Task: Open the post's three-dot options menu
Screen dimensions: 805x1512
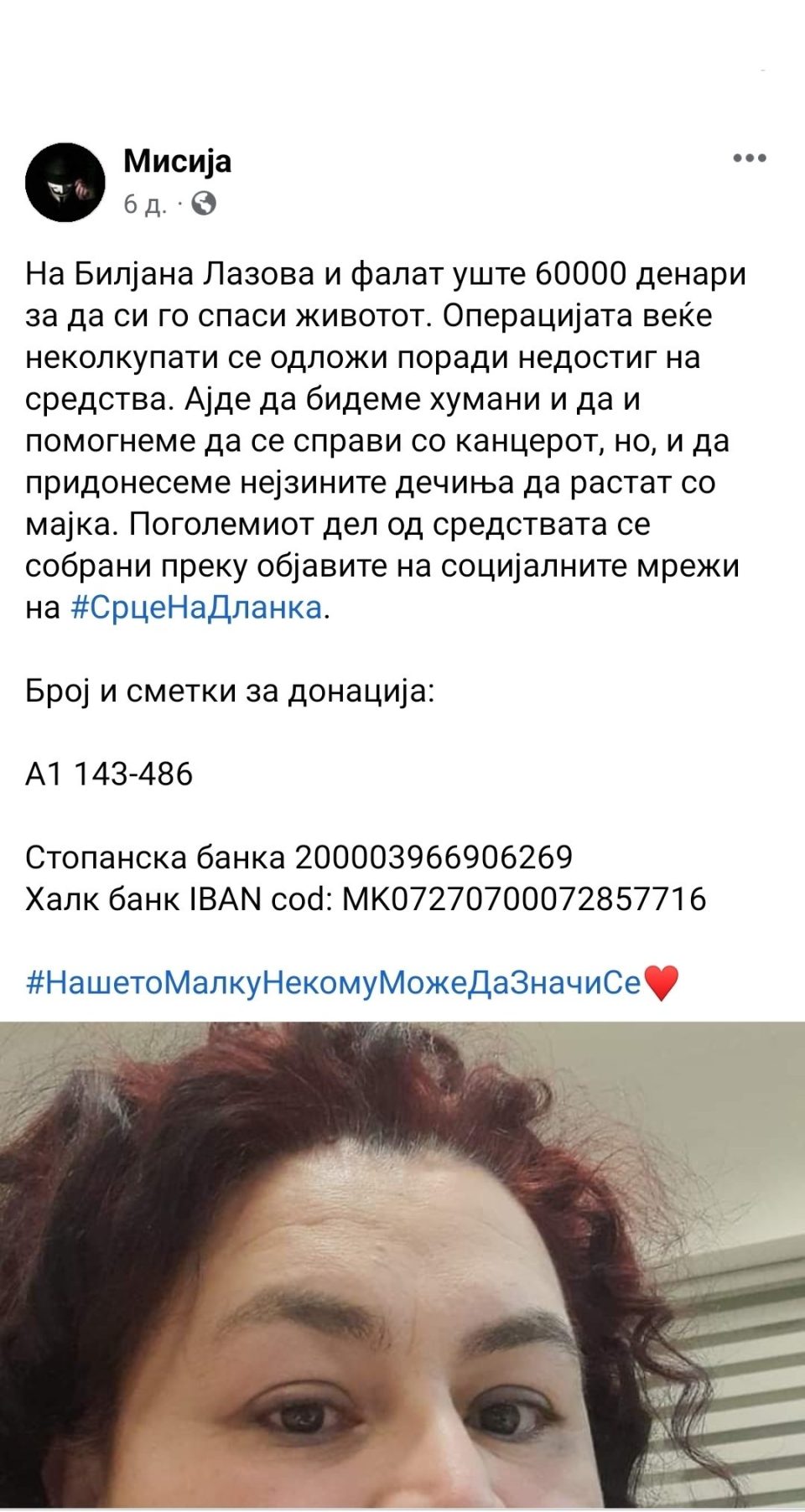Action: coord(749,158)
